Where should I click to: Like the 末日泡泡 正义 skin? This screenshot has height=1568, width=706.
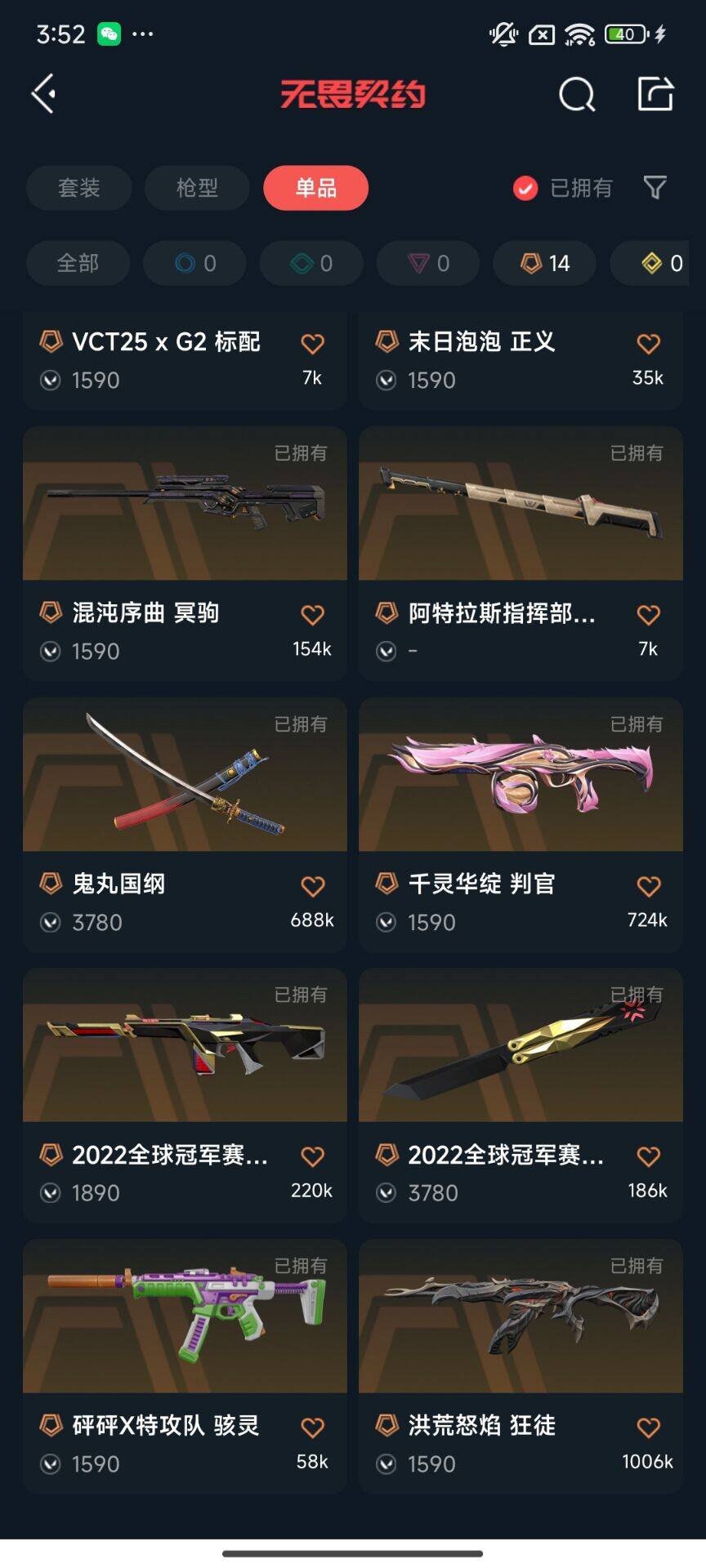click(648, 344)
